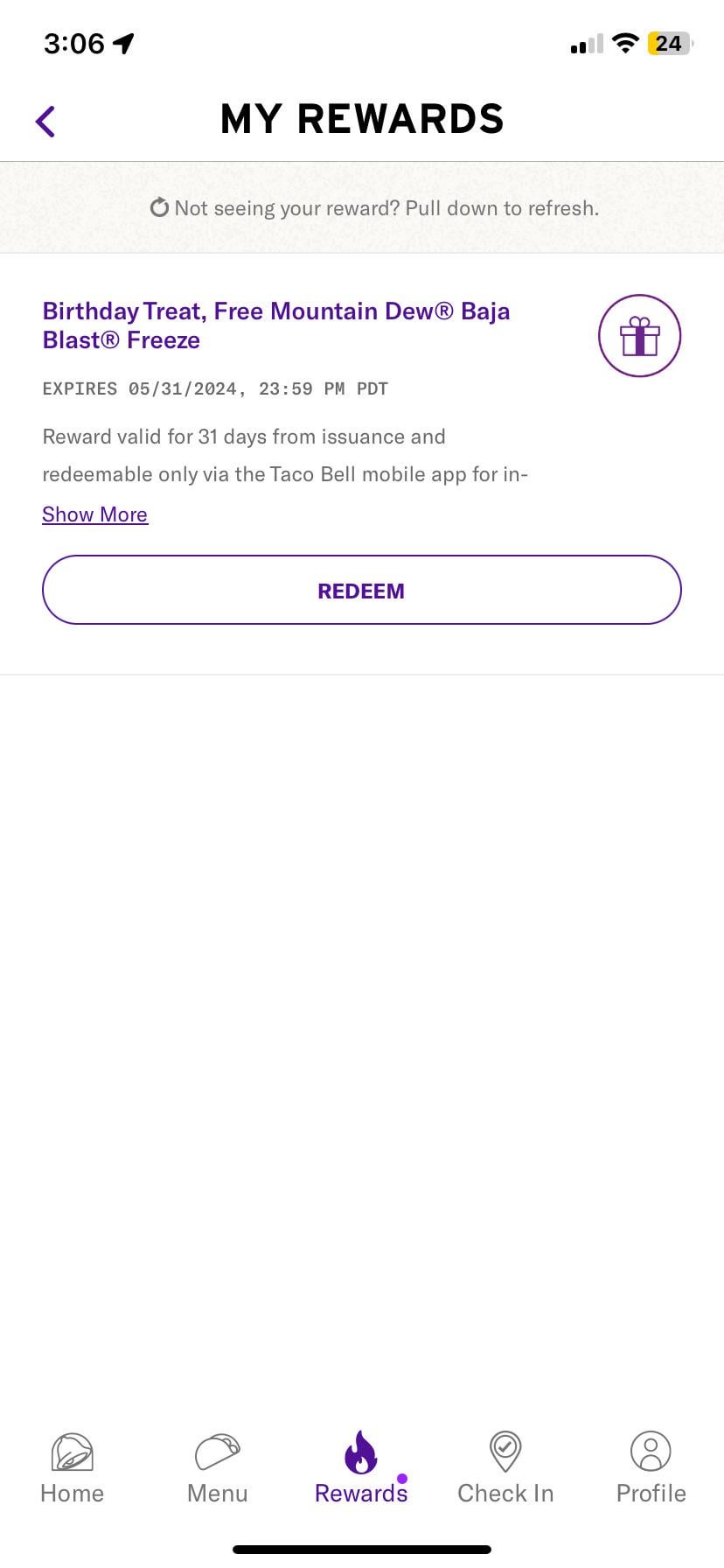
Task: Switch to the Home tab
Action: pos(72,1469)
